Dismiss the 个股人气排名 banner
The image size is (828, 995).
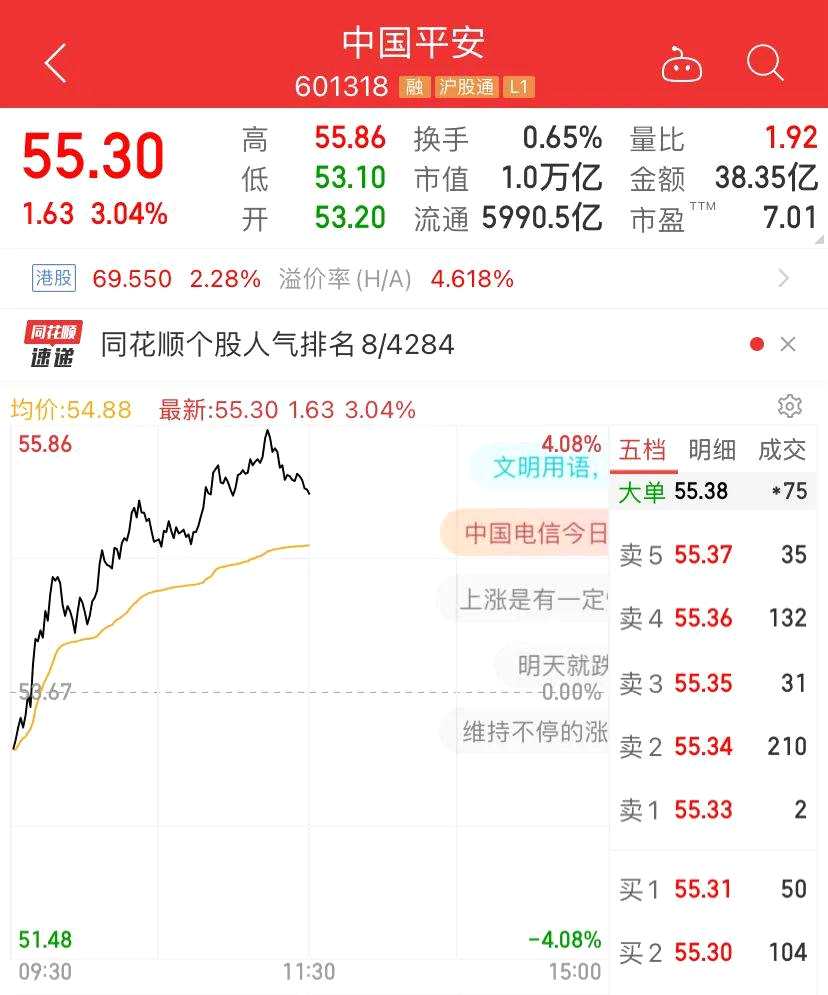pyautogui.click(x=788, y=344)
